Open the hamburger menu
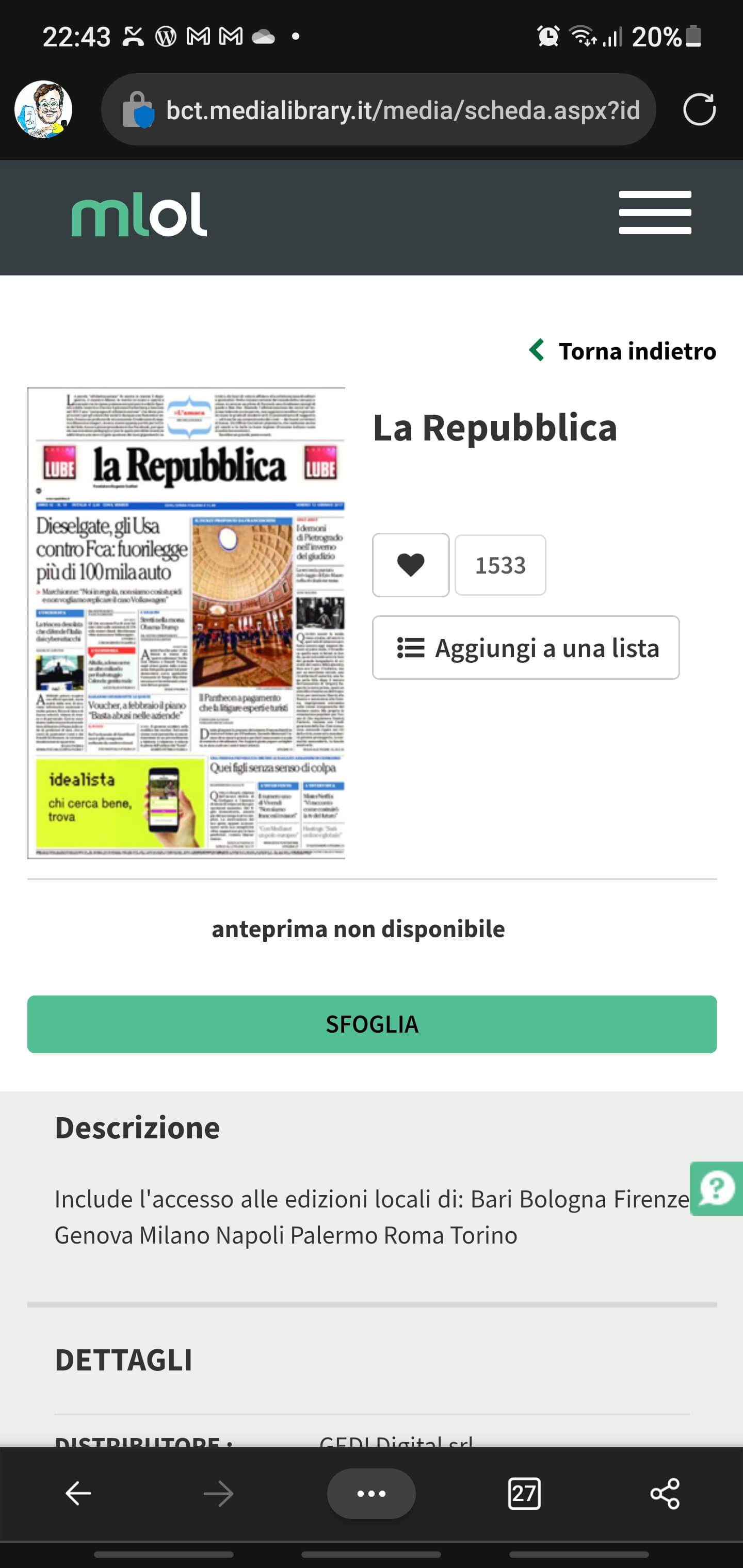 655,213
